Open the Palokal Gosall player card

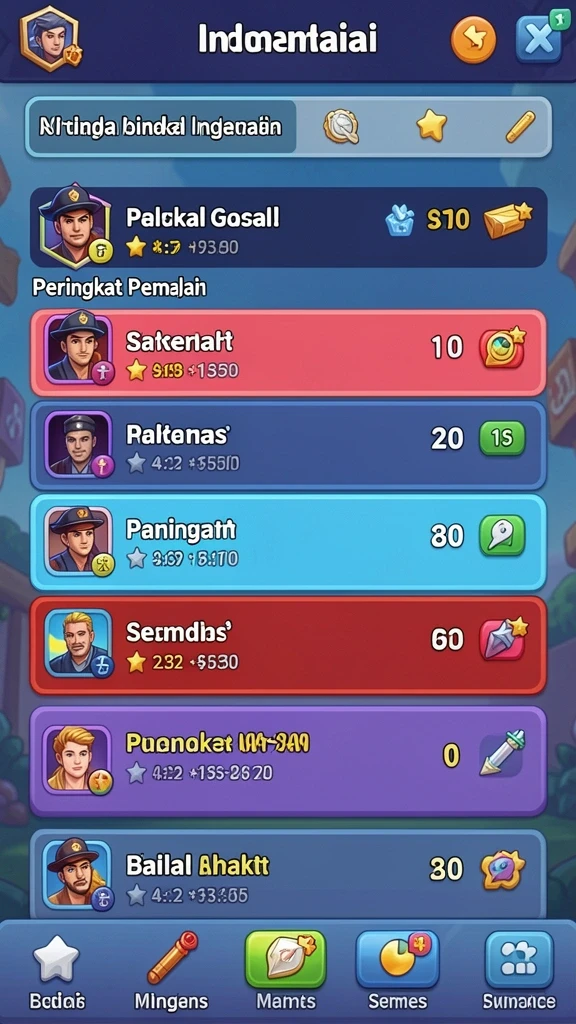288,228
